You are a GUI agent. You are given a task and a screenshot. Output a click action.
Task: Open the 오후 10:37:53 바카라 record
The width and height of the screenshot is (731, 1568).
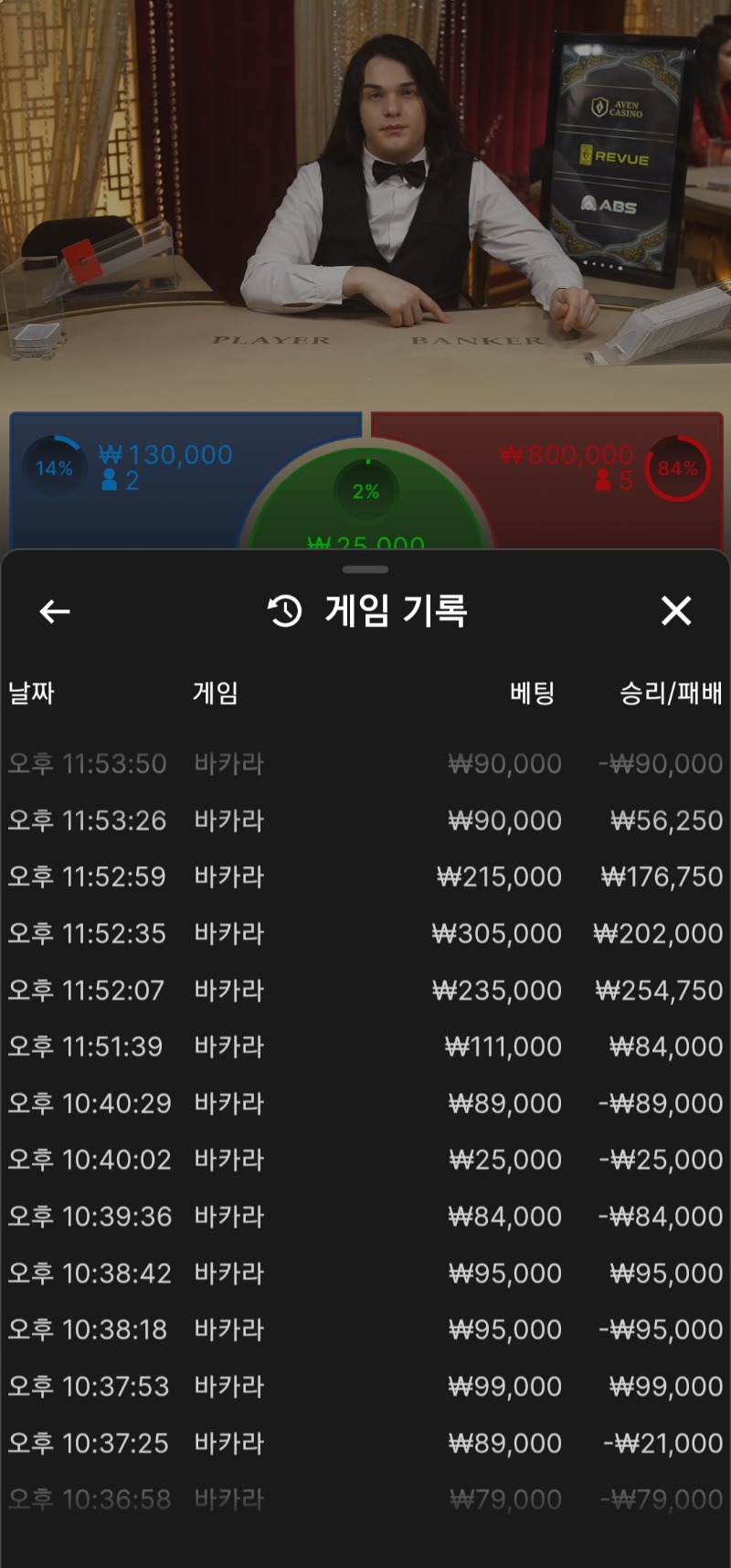[365, 1387]
